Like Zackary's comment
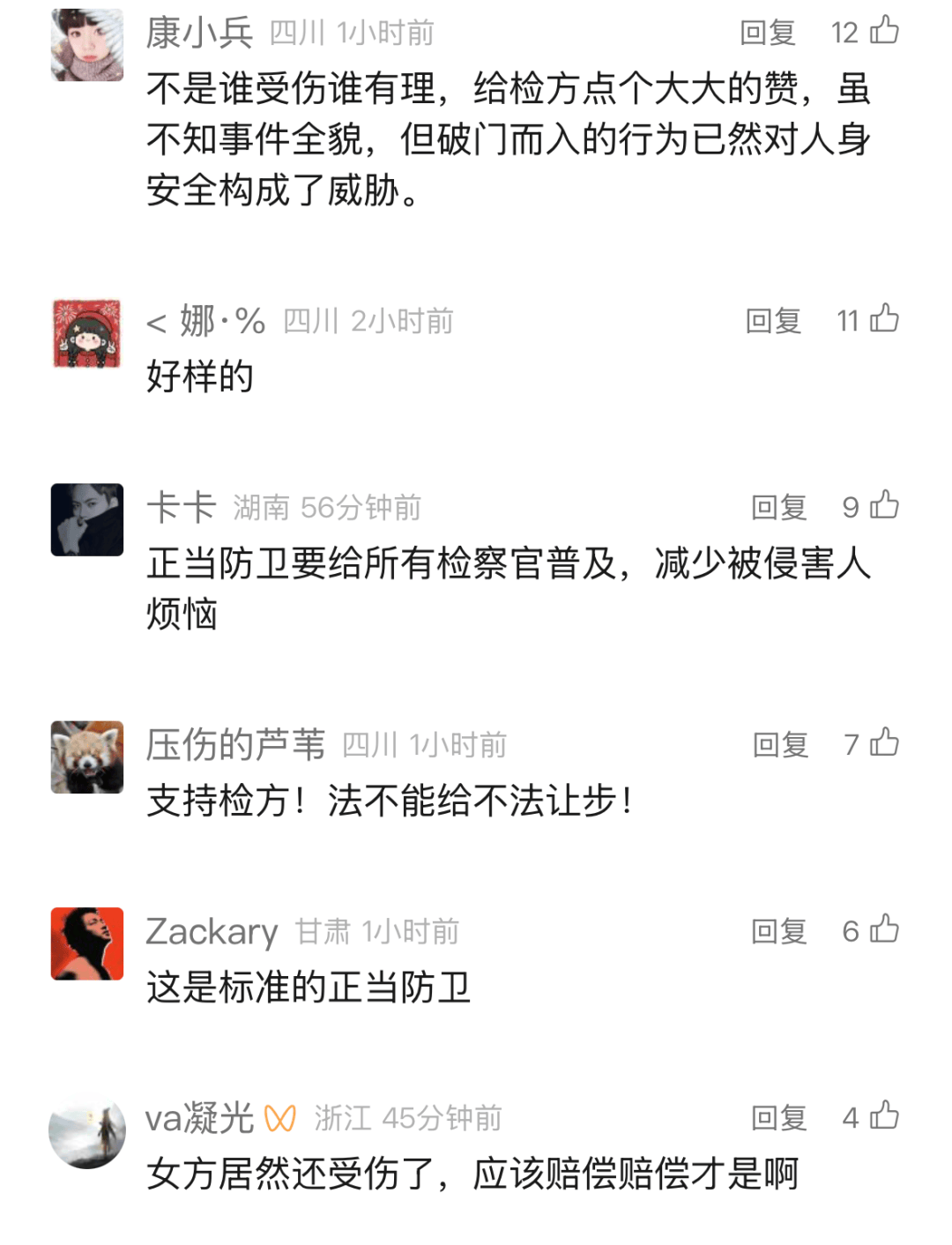The image size is (952, 1245). pos(883,929)
